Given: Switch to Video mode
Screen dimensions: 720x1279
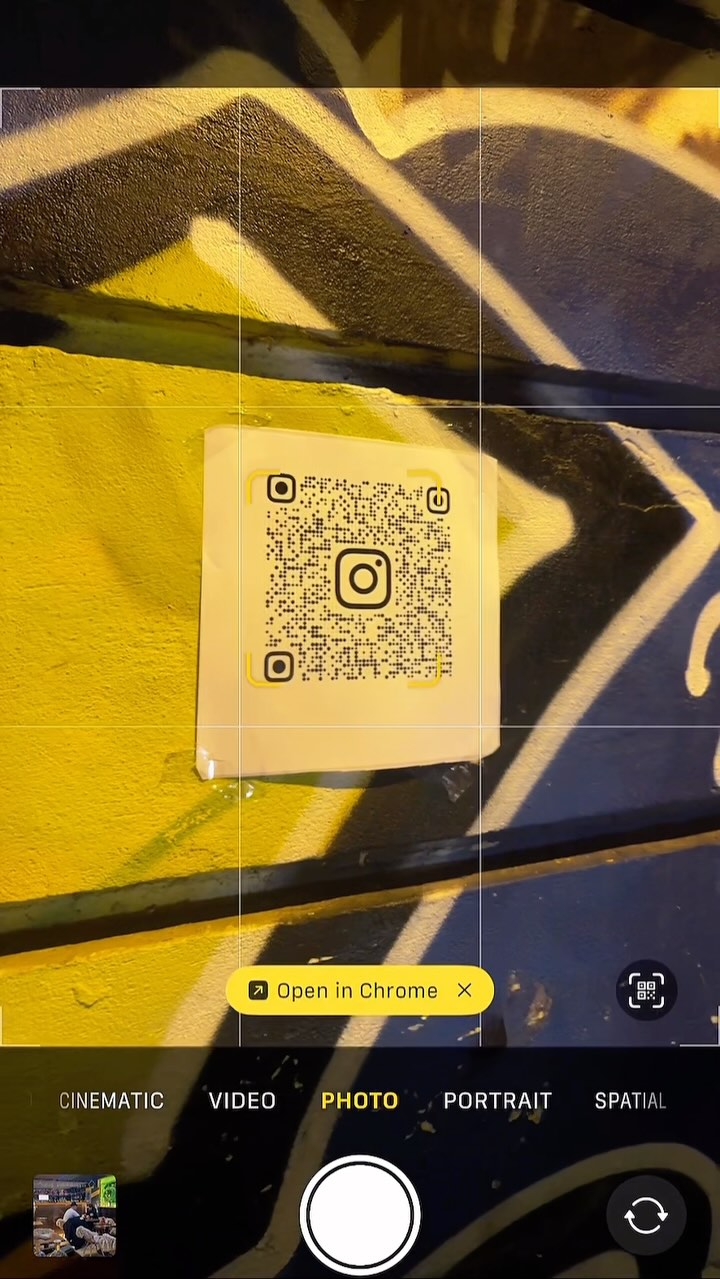Looking at the screenshot, I should click(x=242, y=1100).
